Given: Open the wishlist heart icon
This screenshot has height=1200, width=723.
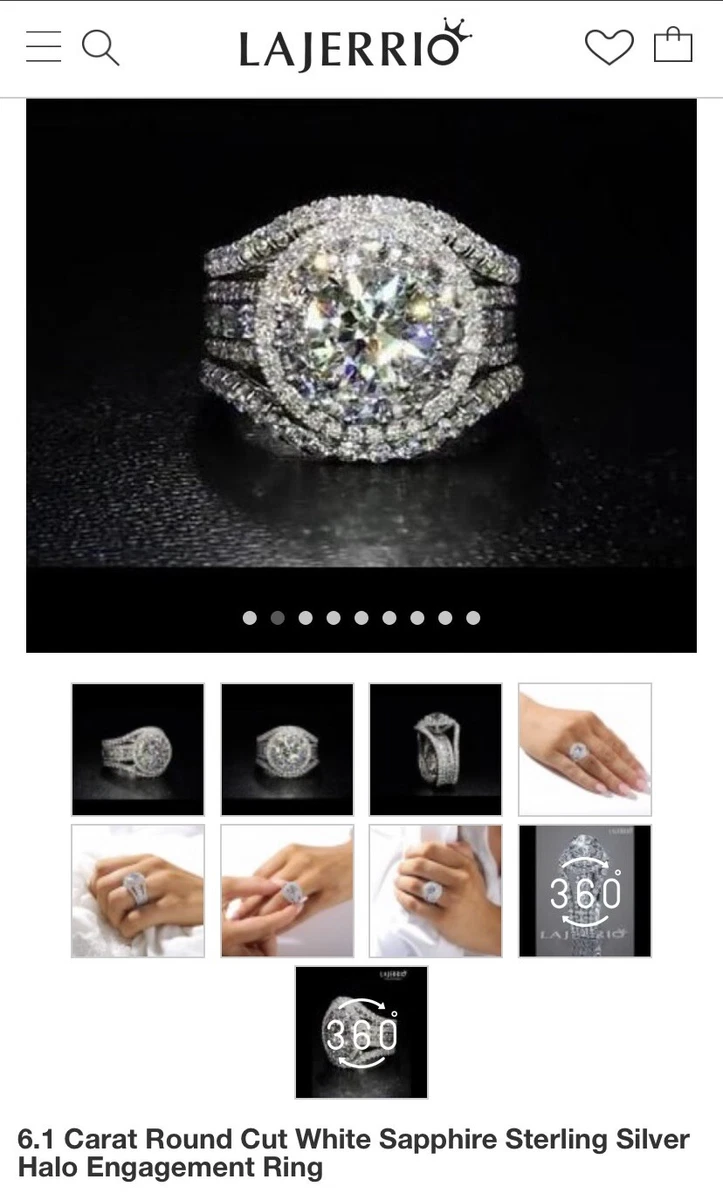Looking at the screenshot, I should point(609,47).
